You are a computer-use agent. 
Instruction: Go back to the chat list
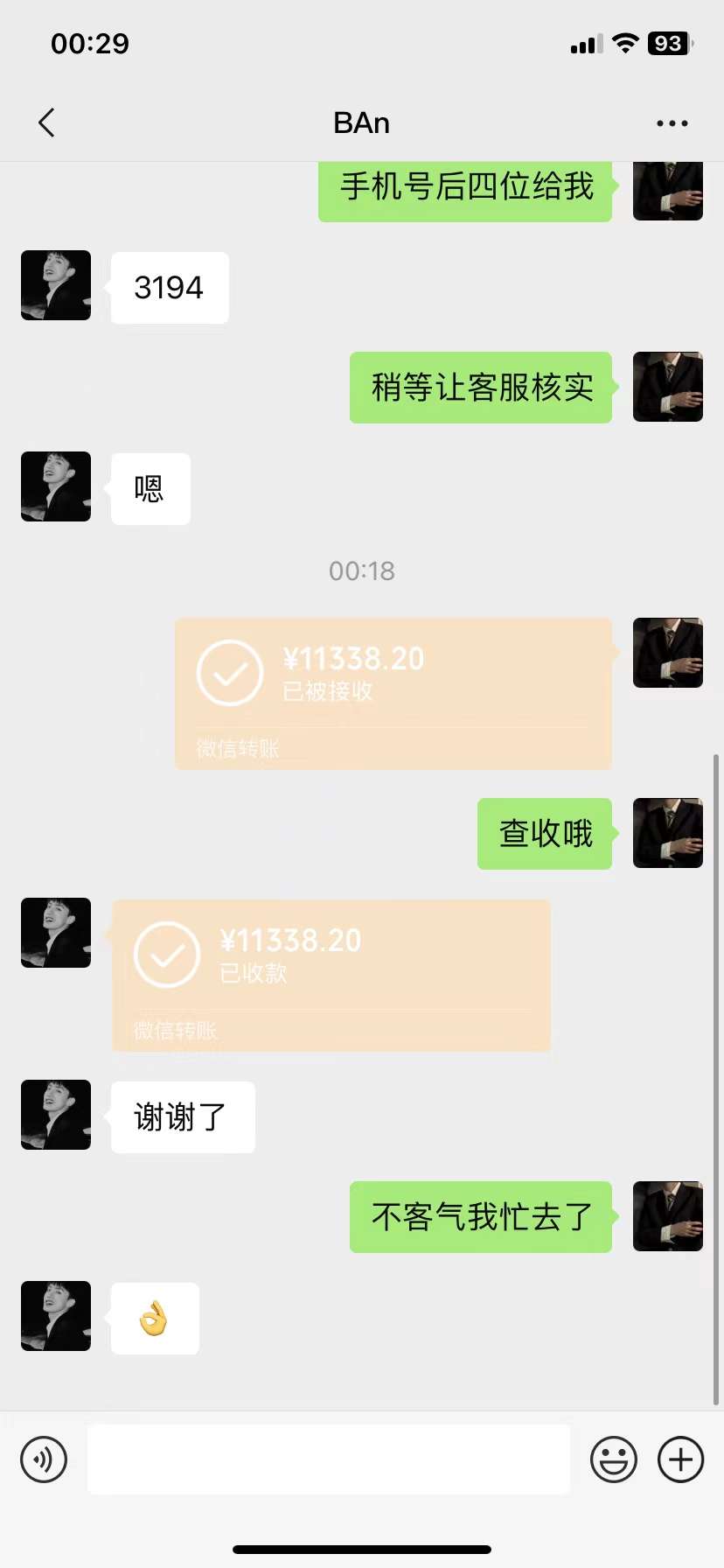[47, 123]
